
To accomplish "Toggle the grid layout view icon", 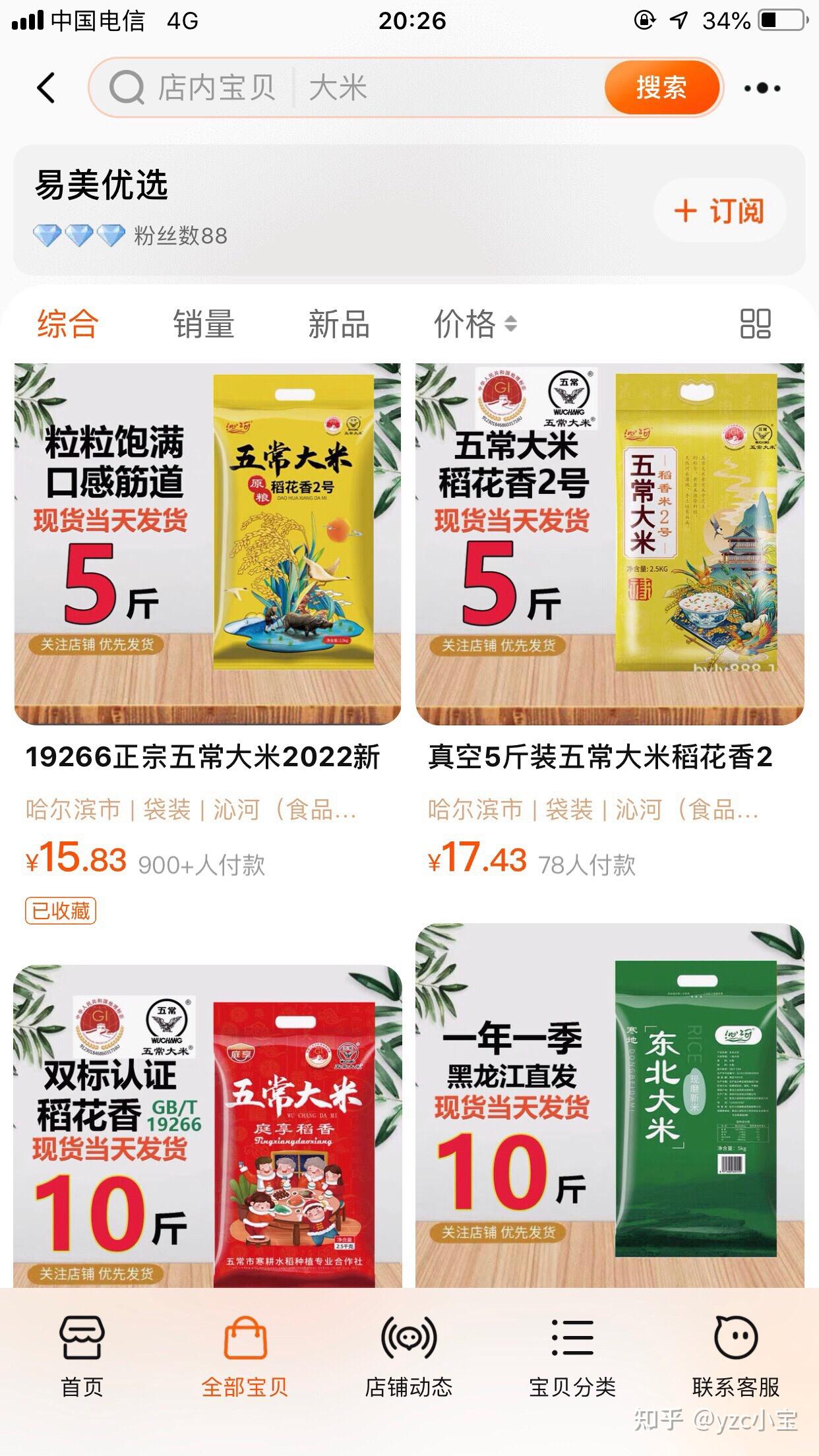I will [x=755, y=324].
